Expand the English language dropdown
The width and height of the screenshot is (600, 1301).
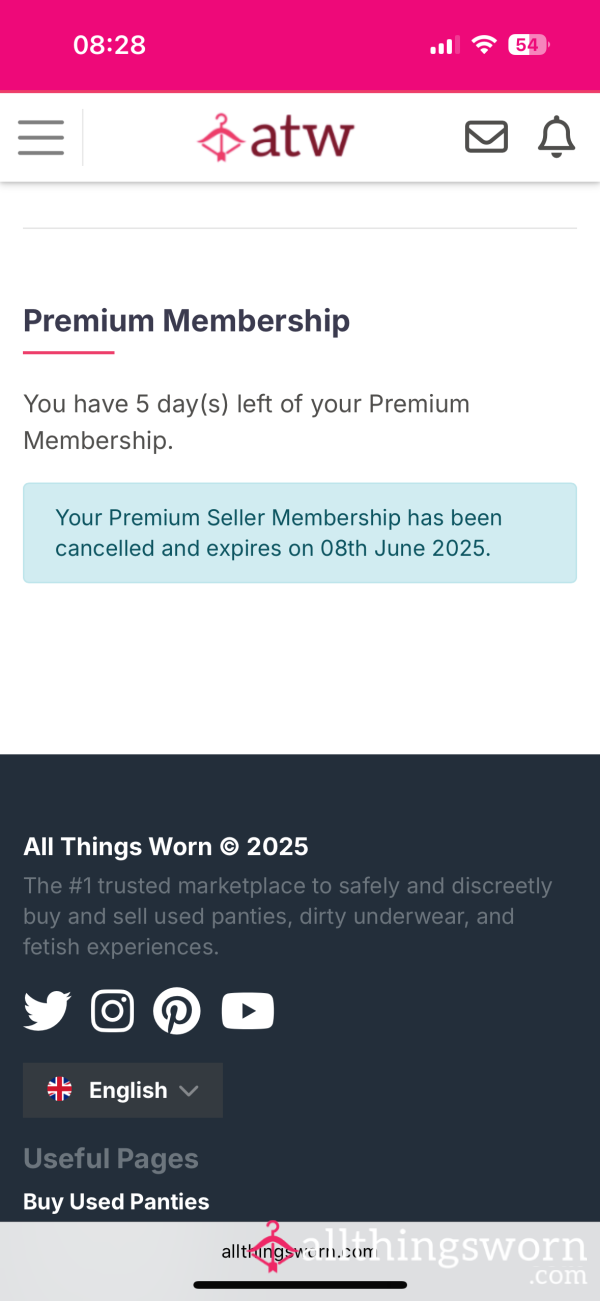tap(123, 1090)
